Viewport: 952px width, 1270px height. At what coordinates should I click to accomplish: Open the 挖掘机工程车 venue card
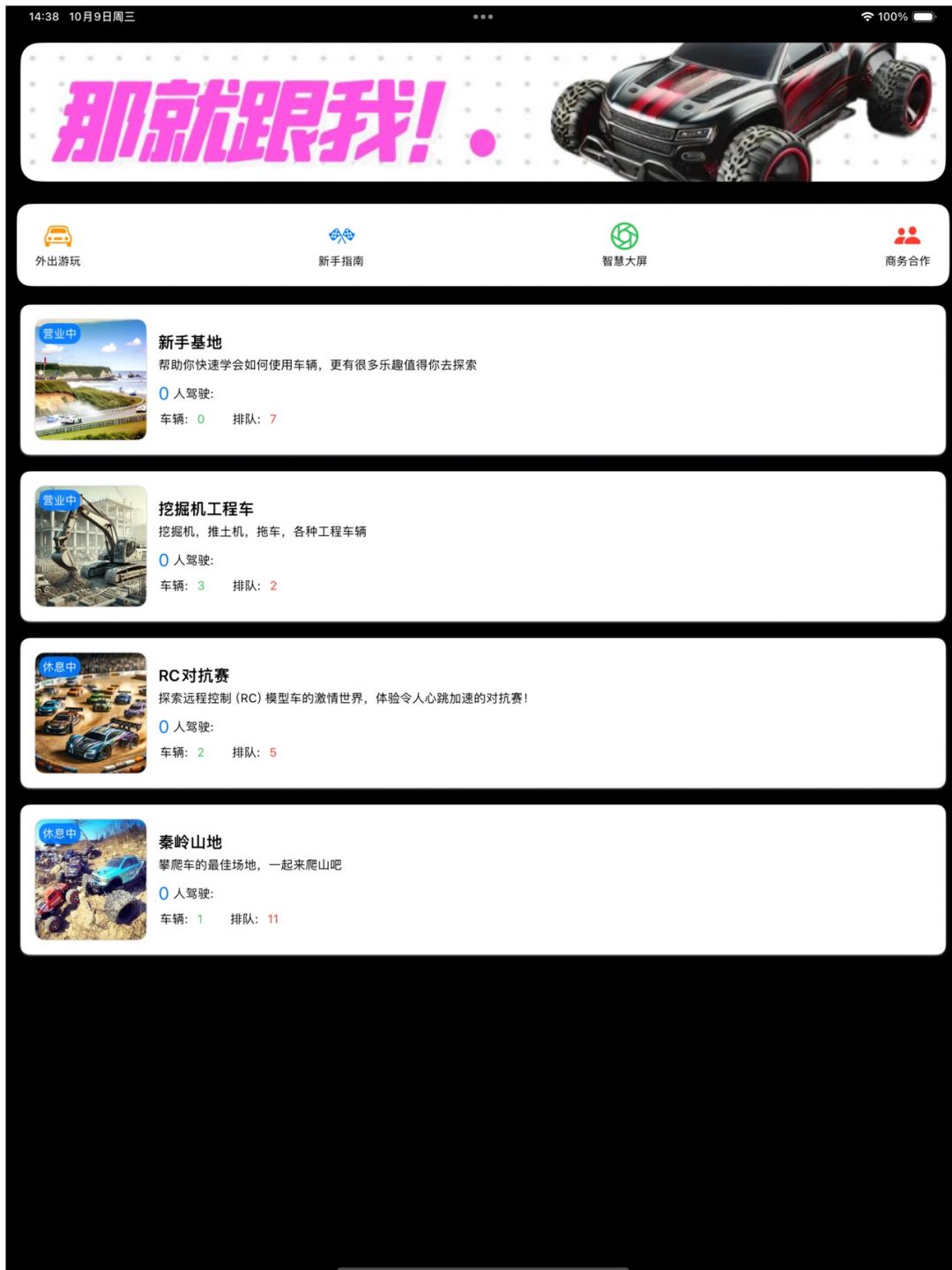tap(482, 547)
